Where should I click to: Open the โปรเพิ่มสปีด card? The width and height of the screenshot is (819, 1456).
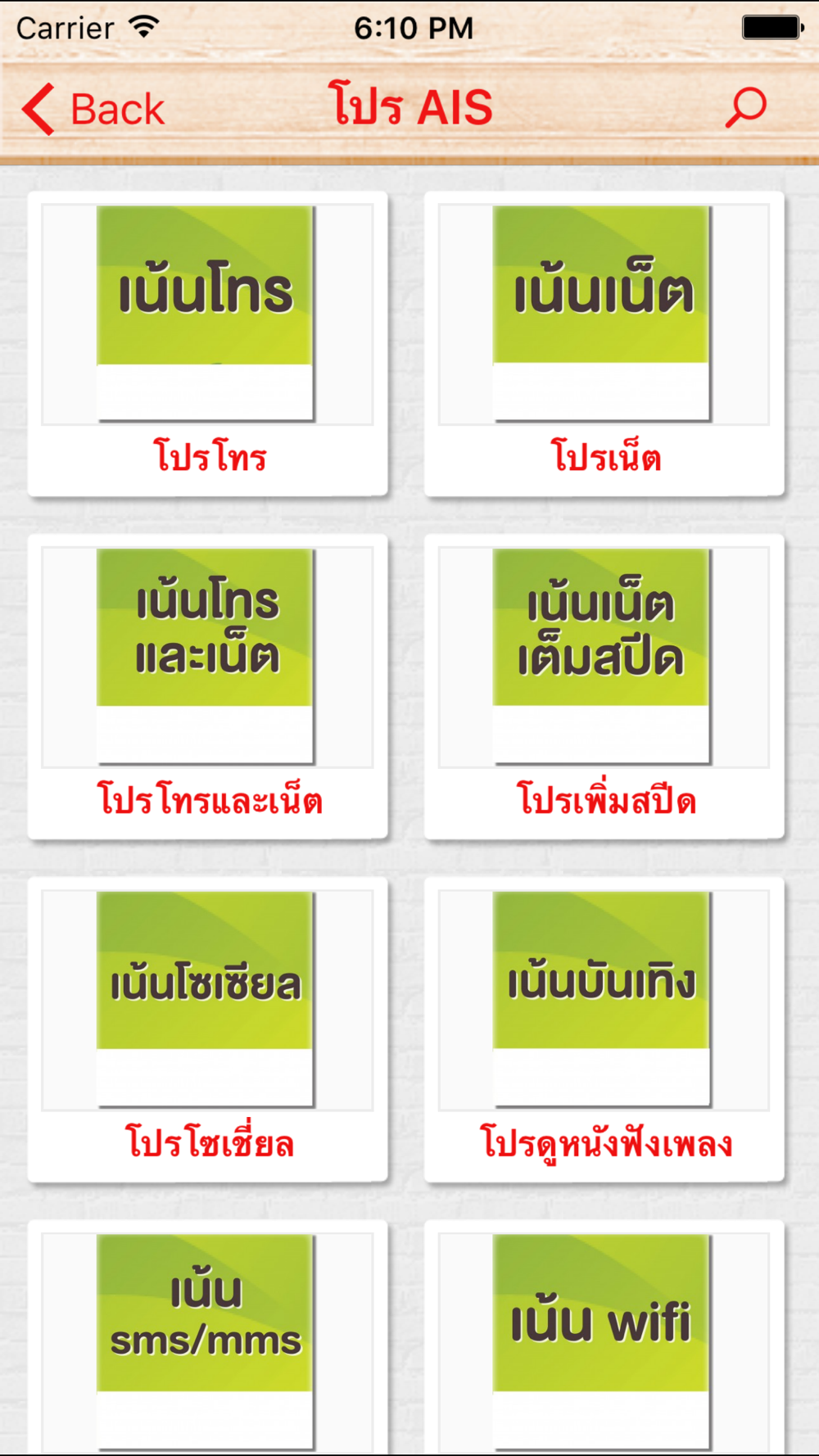pos(604,687)
